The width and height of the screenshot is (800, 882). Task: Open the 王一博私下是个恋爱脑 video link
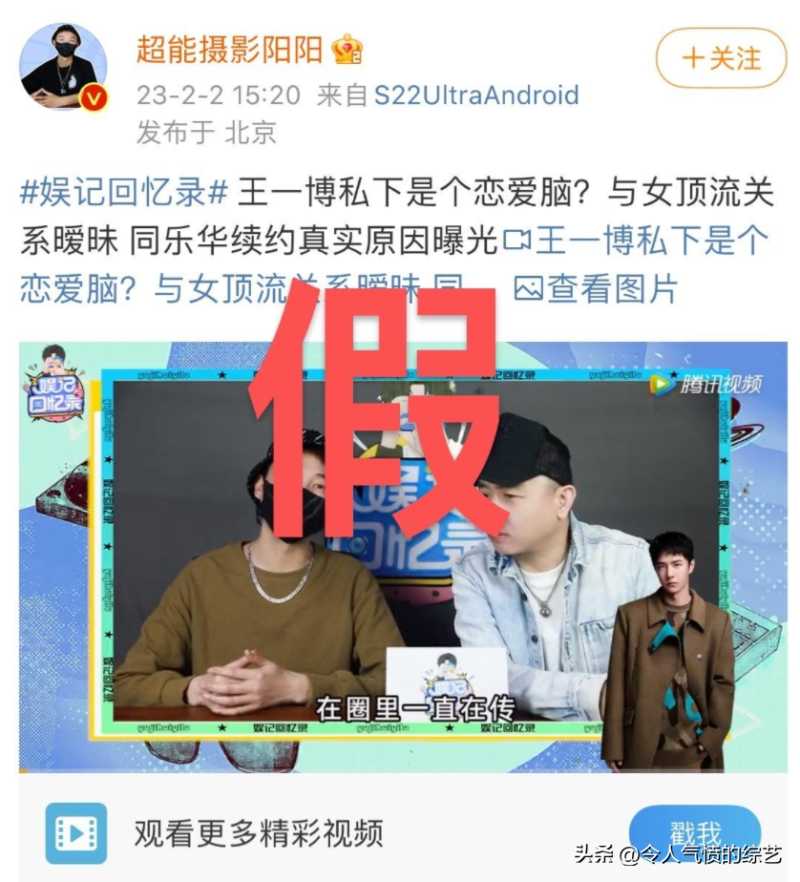640,241
